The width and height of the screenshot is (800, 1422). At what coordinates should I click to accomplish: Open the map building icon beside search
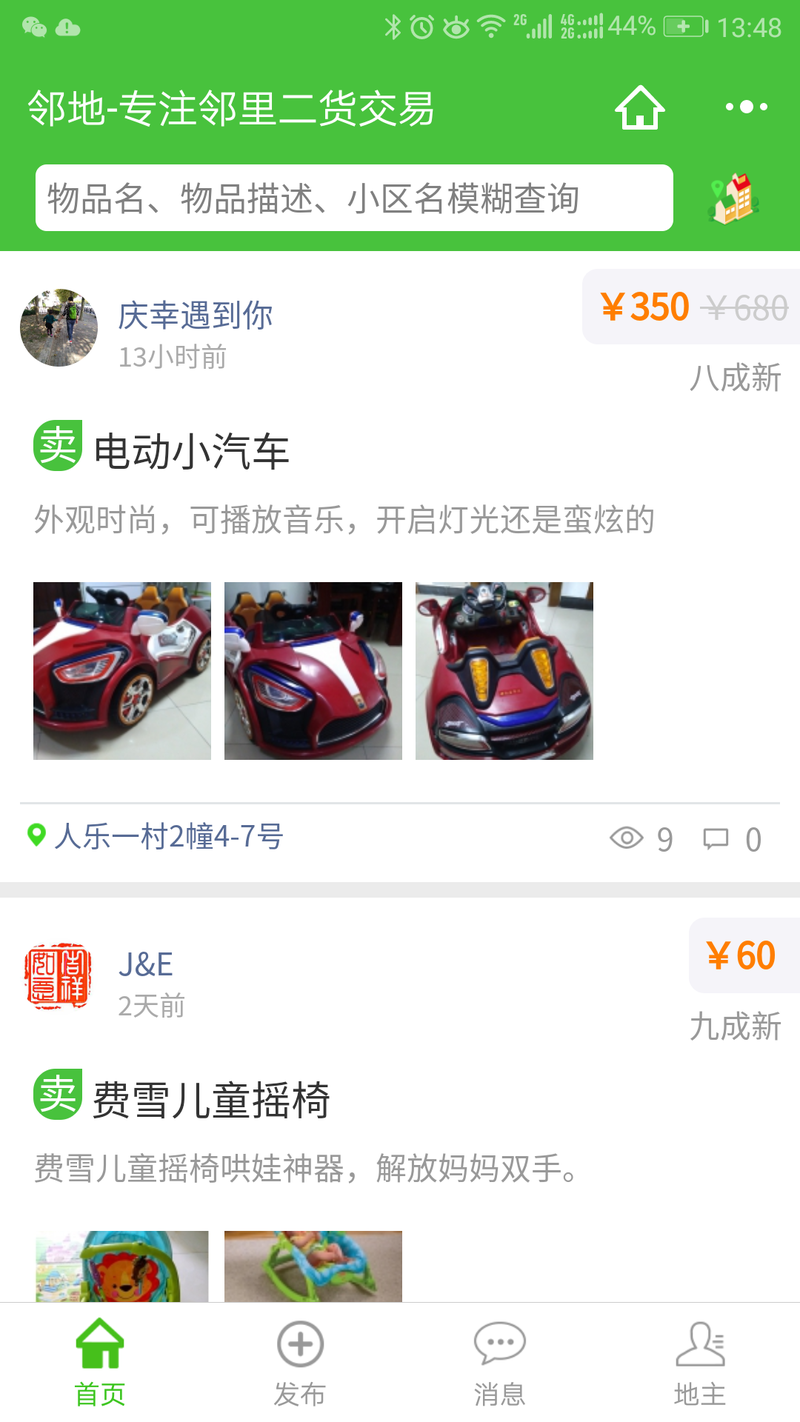pyautogui.click(x=734, y=198)
